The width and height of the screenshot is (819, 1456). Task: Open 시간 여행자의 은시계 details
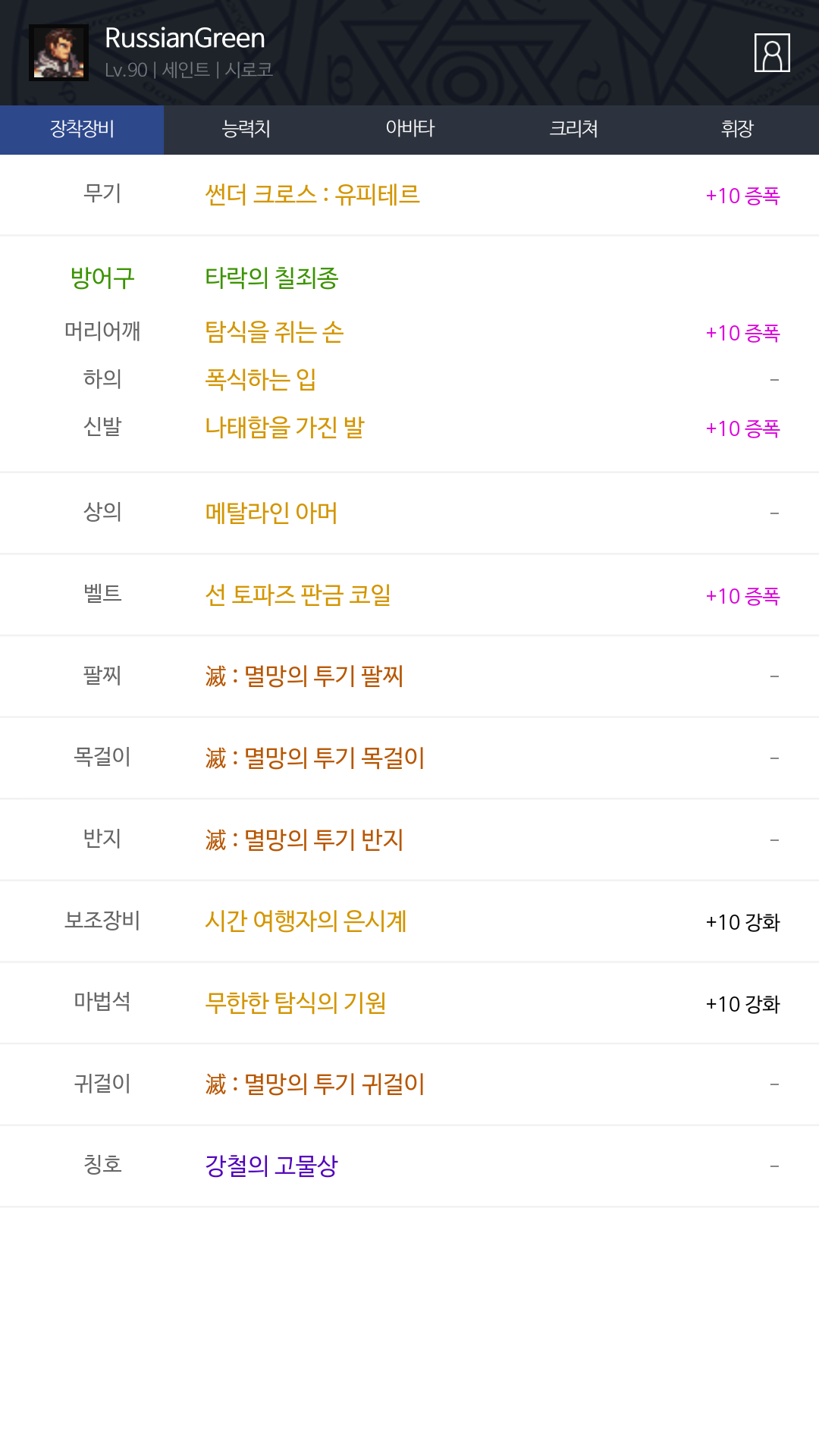306,921
